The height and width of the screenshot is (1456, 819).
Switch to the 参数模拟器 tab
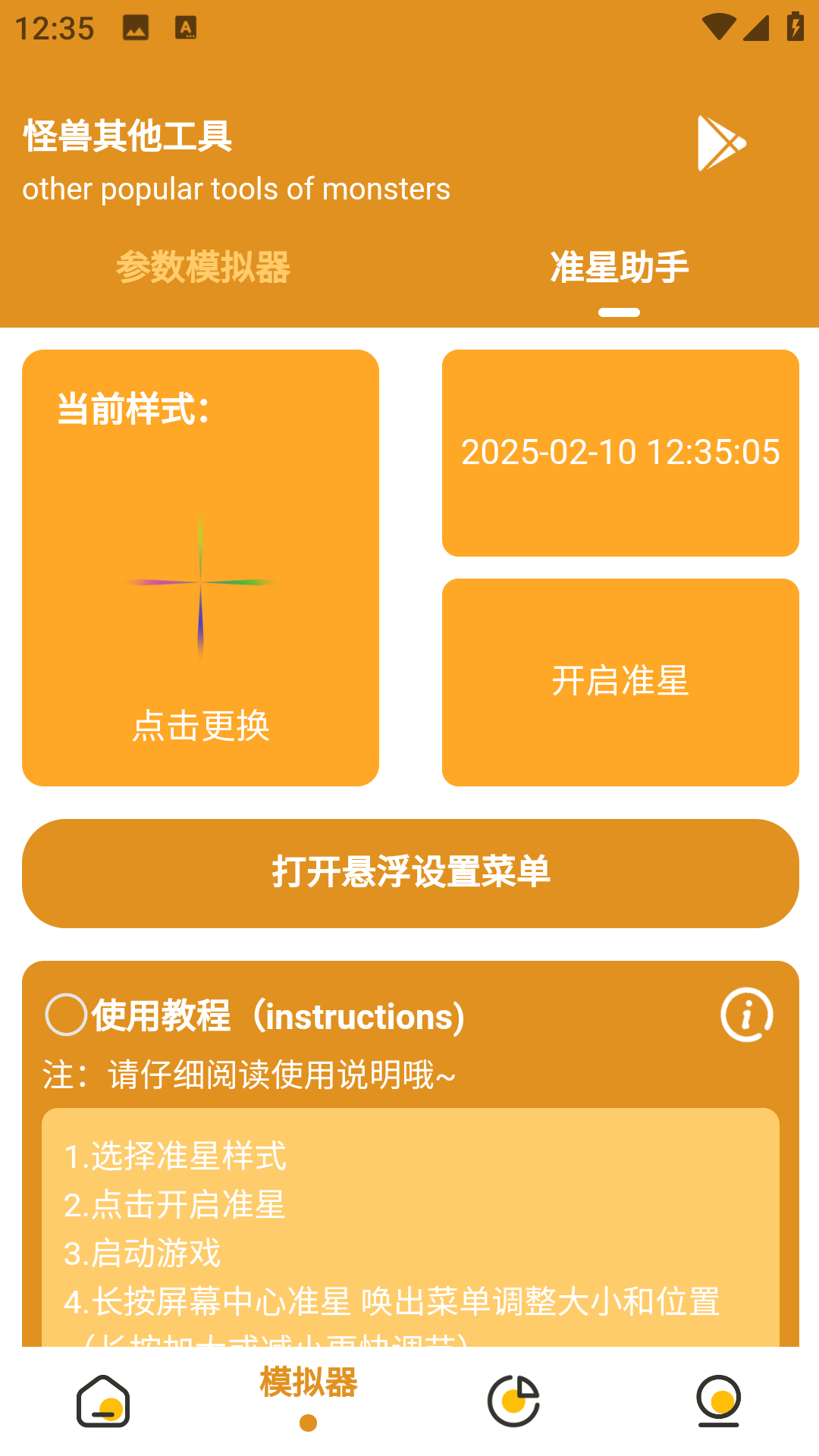(x=205, y=267)
